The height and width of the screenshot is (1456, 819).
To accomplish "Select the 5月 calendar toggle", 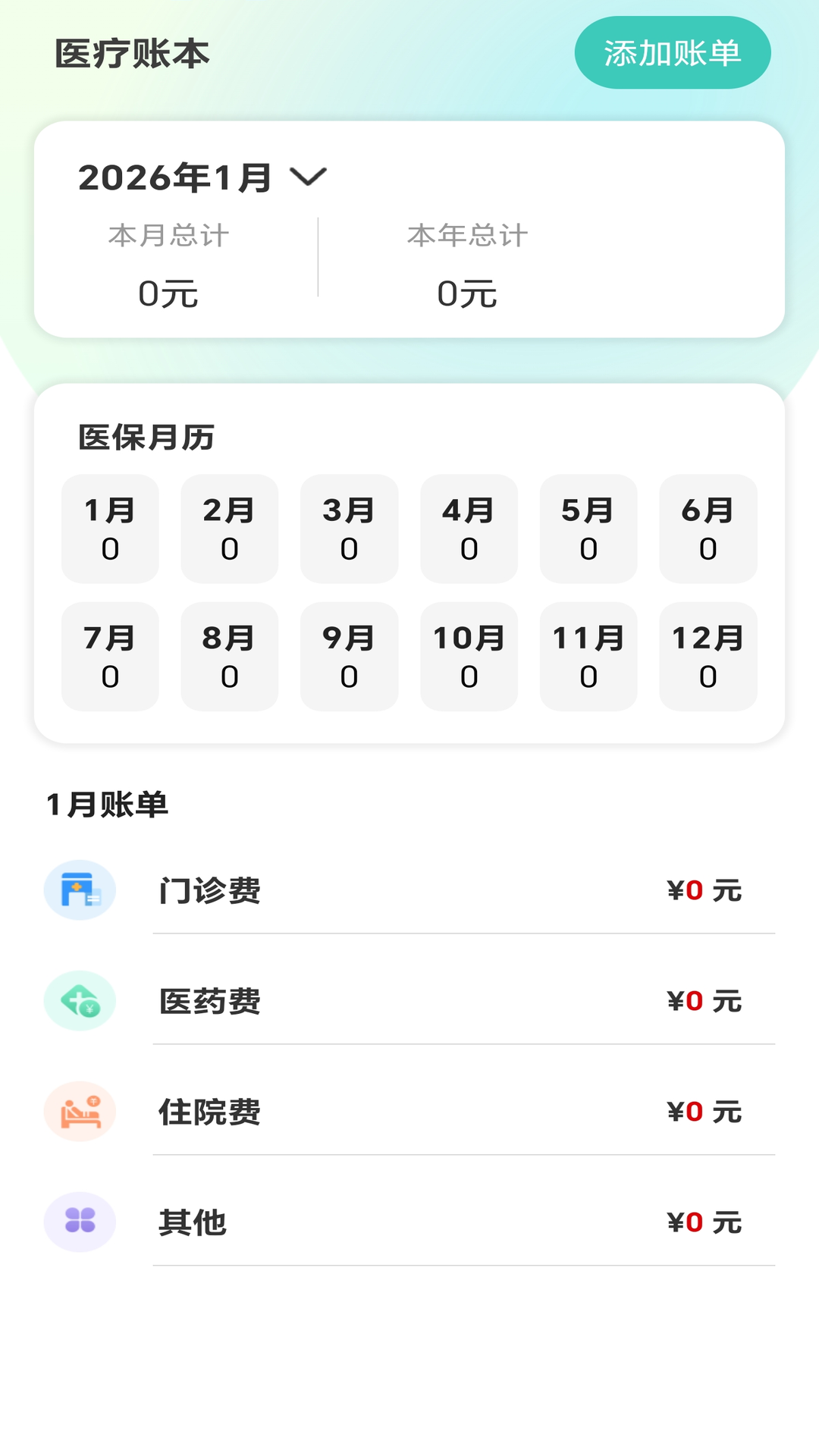I will click(x=588, y=529).
